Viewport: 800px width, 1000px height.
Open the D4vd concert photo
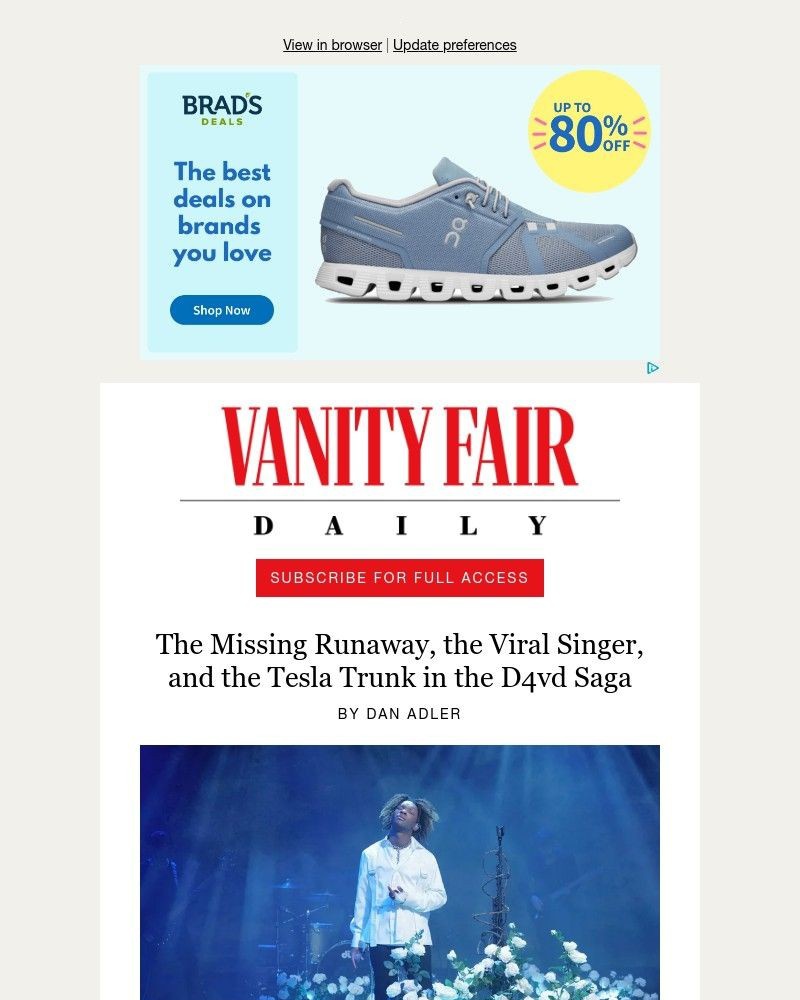[399, 870]
